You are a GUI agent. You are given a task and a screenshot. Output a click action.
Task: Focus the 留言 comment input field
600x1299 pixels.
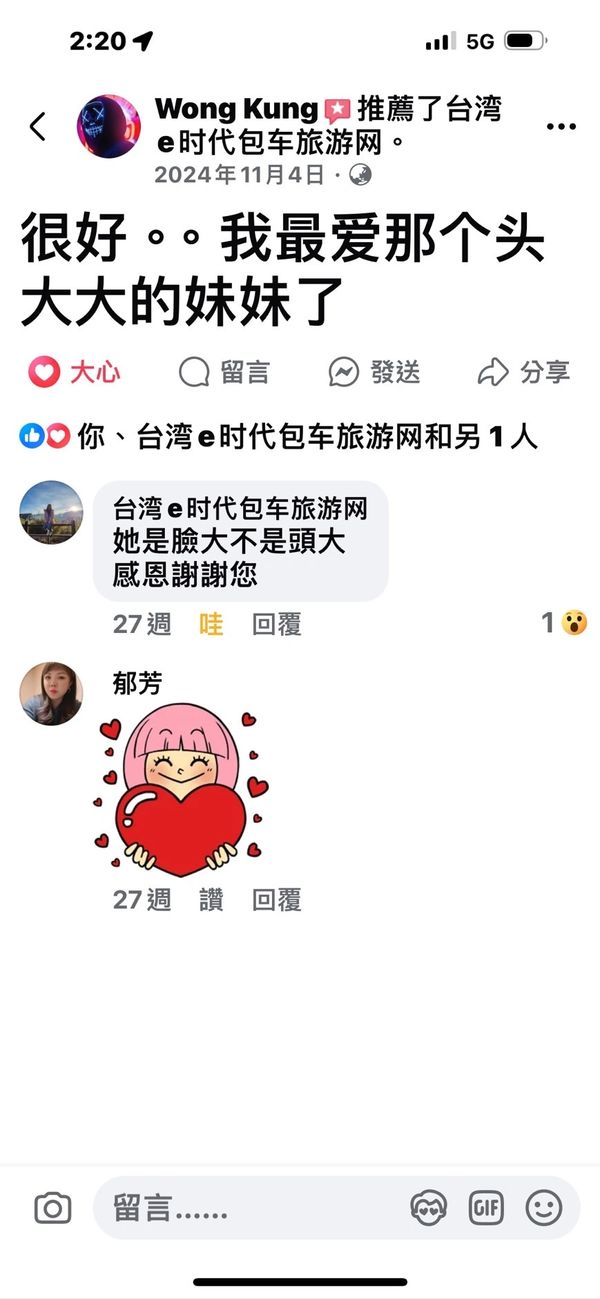(x=250, y=1208)
